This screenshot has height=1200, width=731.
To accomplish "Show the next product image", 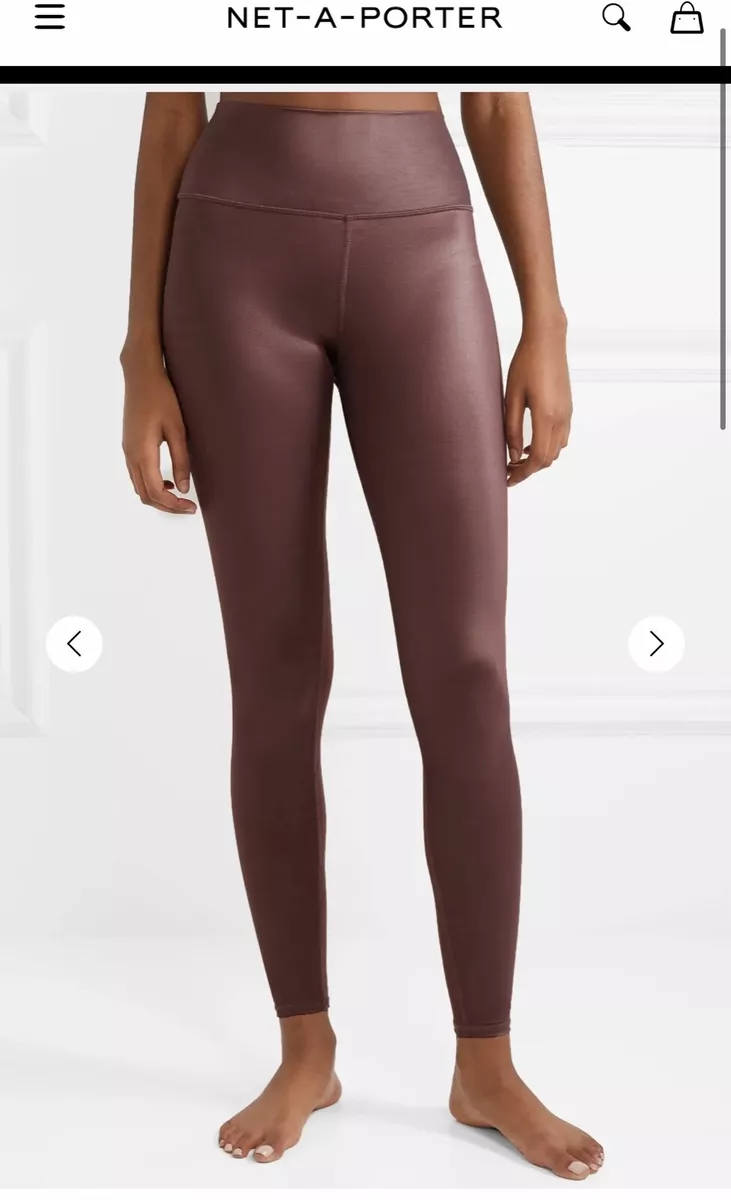I will tap(656, 644).
